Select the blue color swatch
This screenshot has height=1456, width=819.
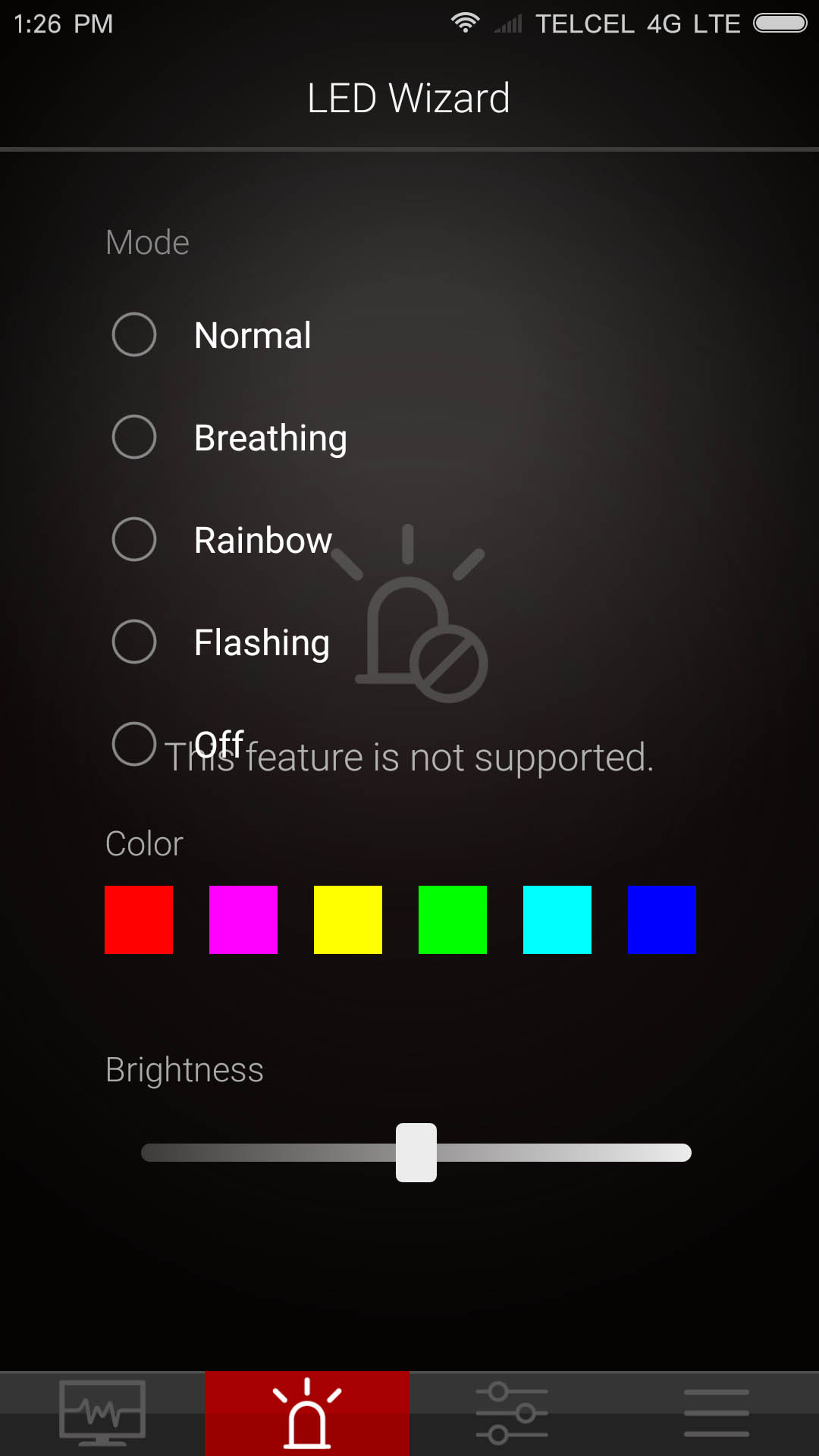coord(662,919)
